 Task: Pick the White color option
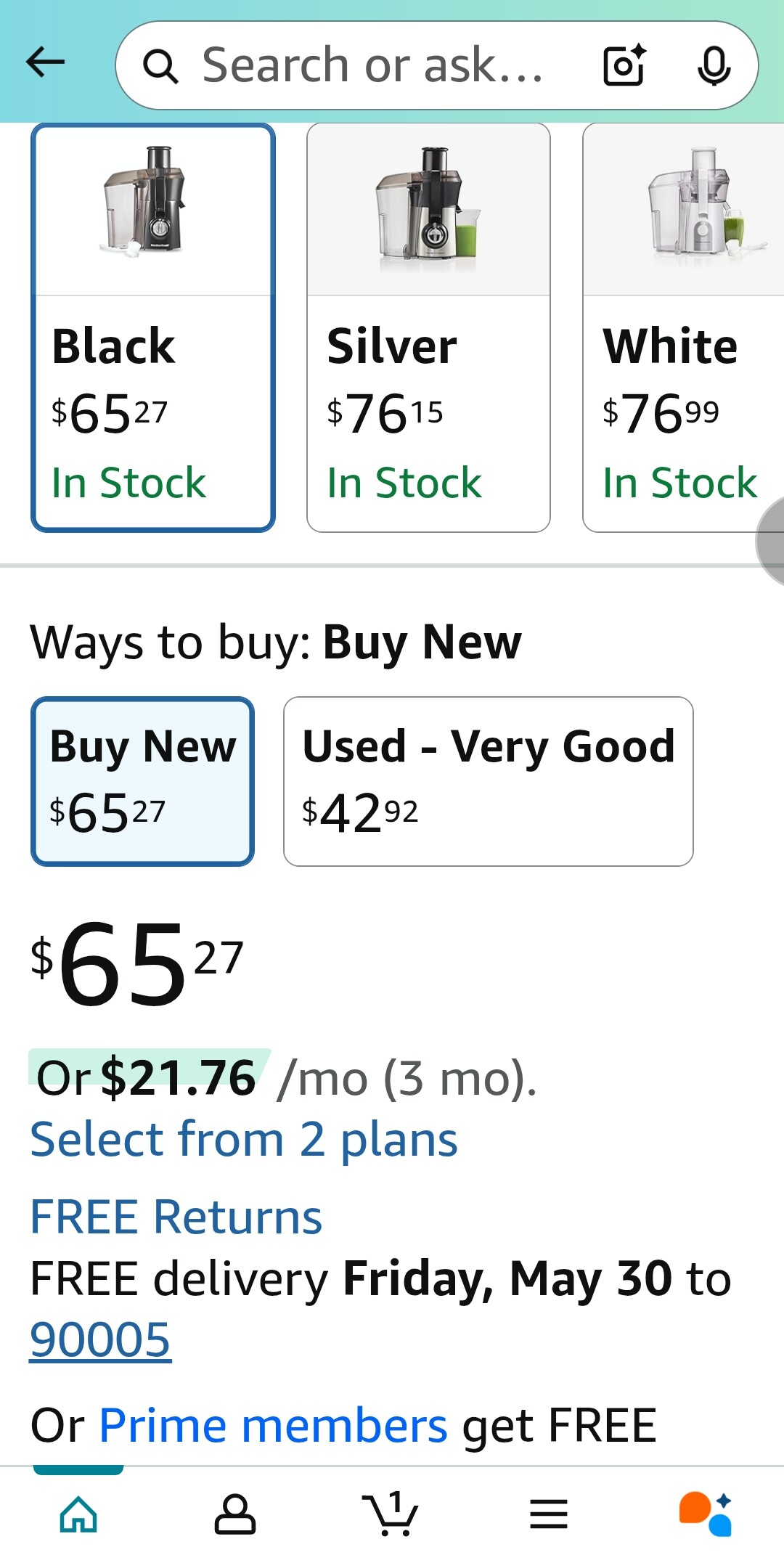click(683, 327)
